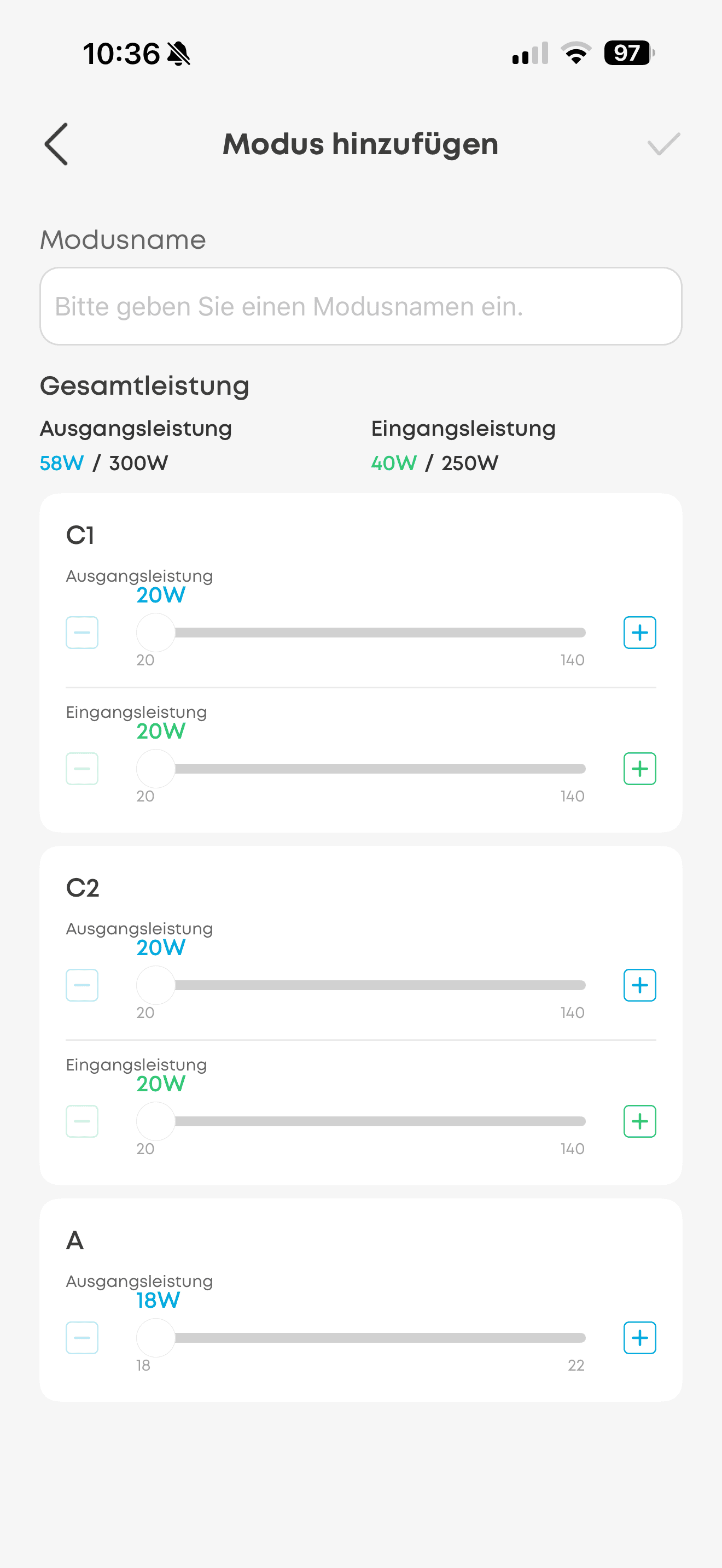The height and width of the screenshot is (1568, 722).
Task: Tap the C2 Eingangsleistung slider track
Action: click(x=377, y=1121)
